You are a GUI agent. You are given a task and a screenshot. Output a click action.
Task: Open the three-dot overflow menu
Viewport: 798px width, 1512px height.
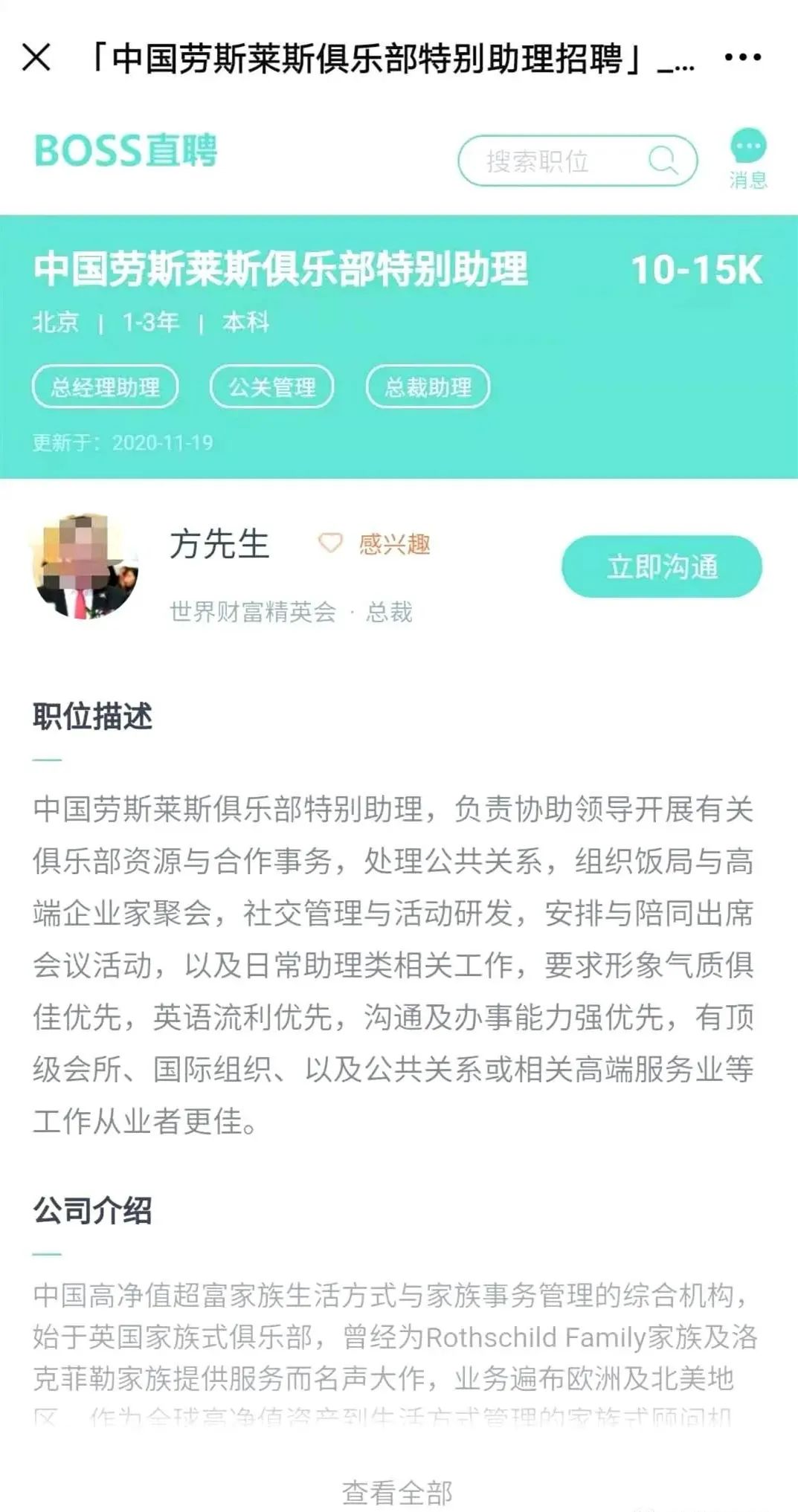coord(742,57)
